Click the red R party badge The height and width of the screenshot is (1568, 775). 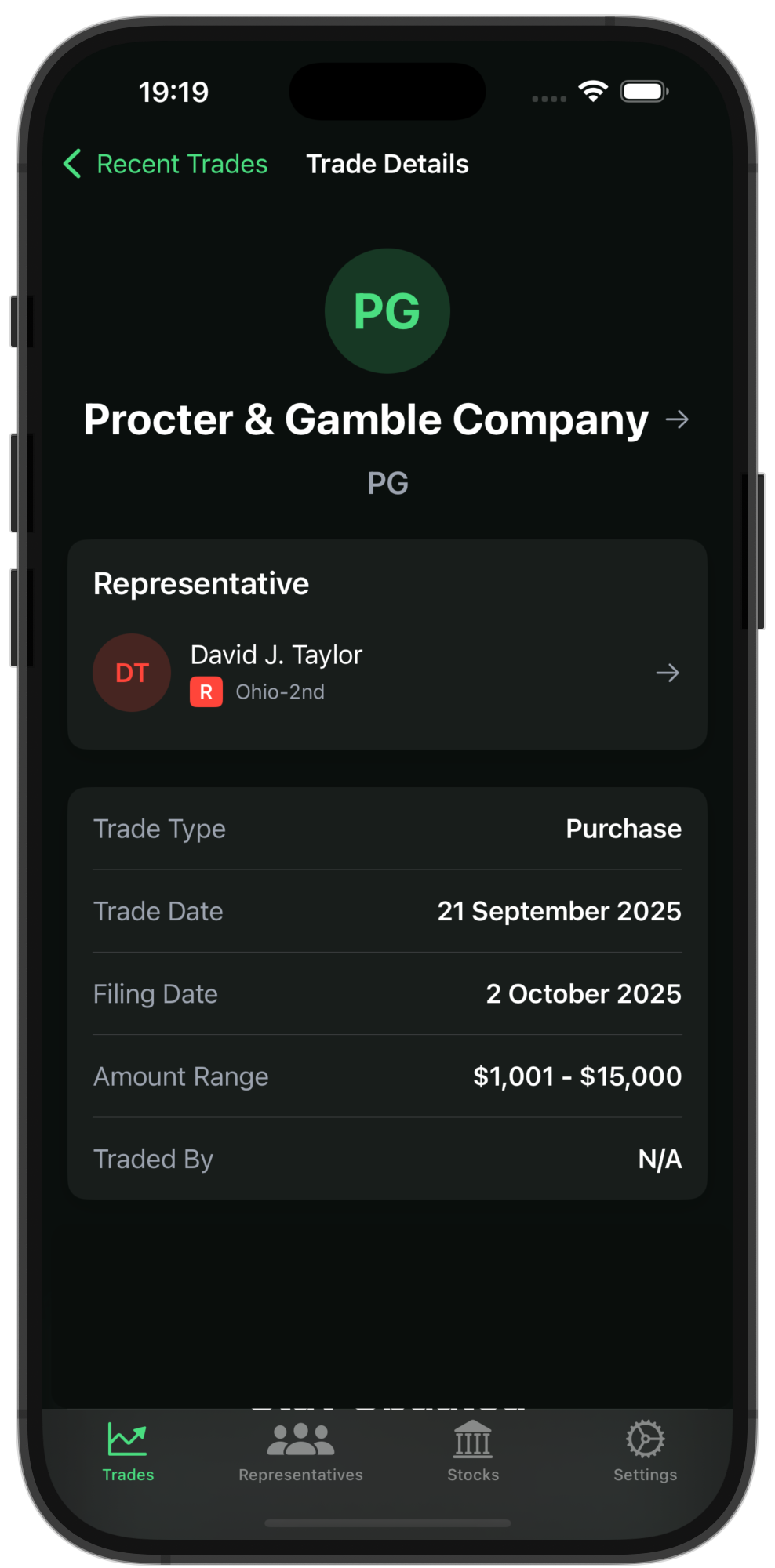pos(206,691)
